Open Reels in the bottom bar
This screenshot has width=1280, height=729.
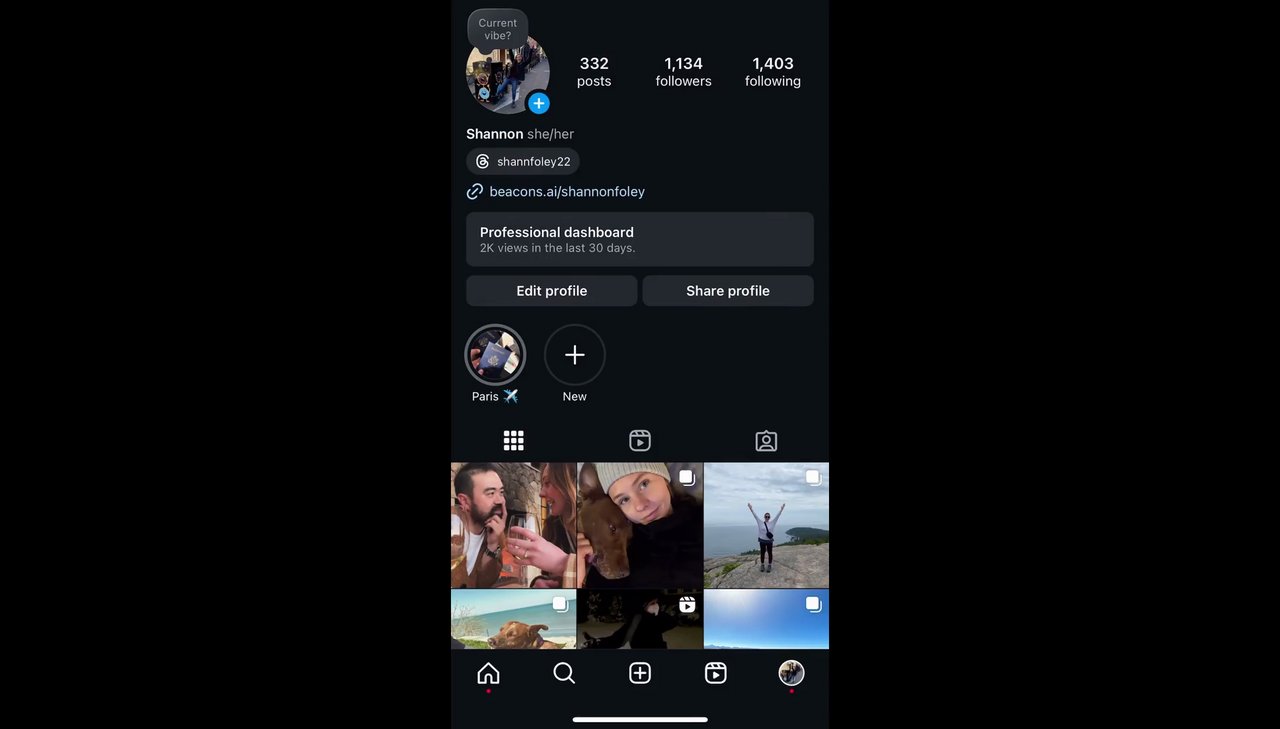[x=716, y=673]
